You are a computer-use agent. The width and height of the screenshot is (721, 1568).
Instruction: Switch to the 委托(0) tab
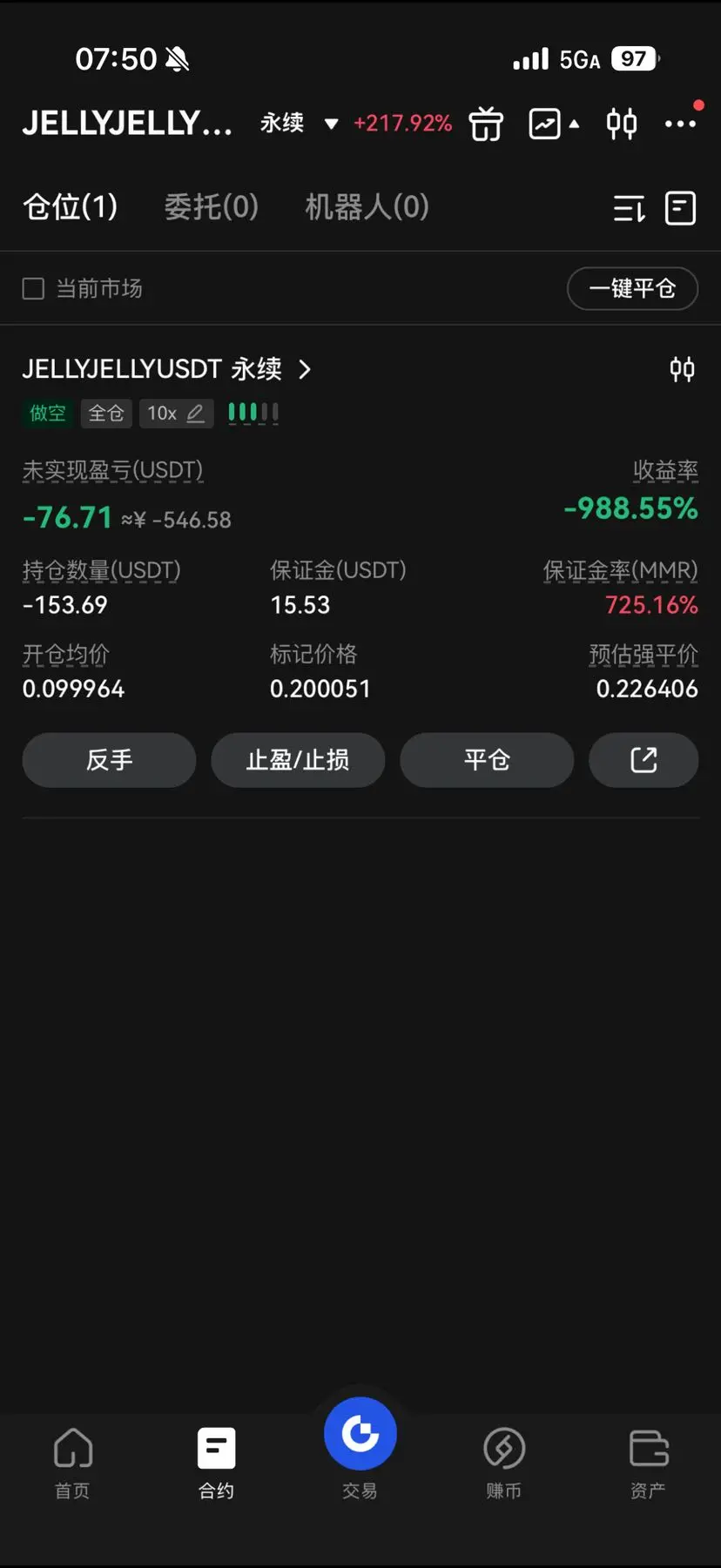[212, 207]
